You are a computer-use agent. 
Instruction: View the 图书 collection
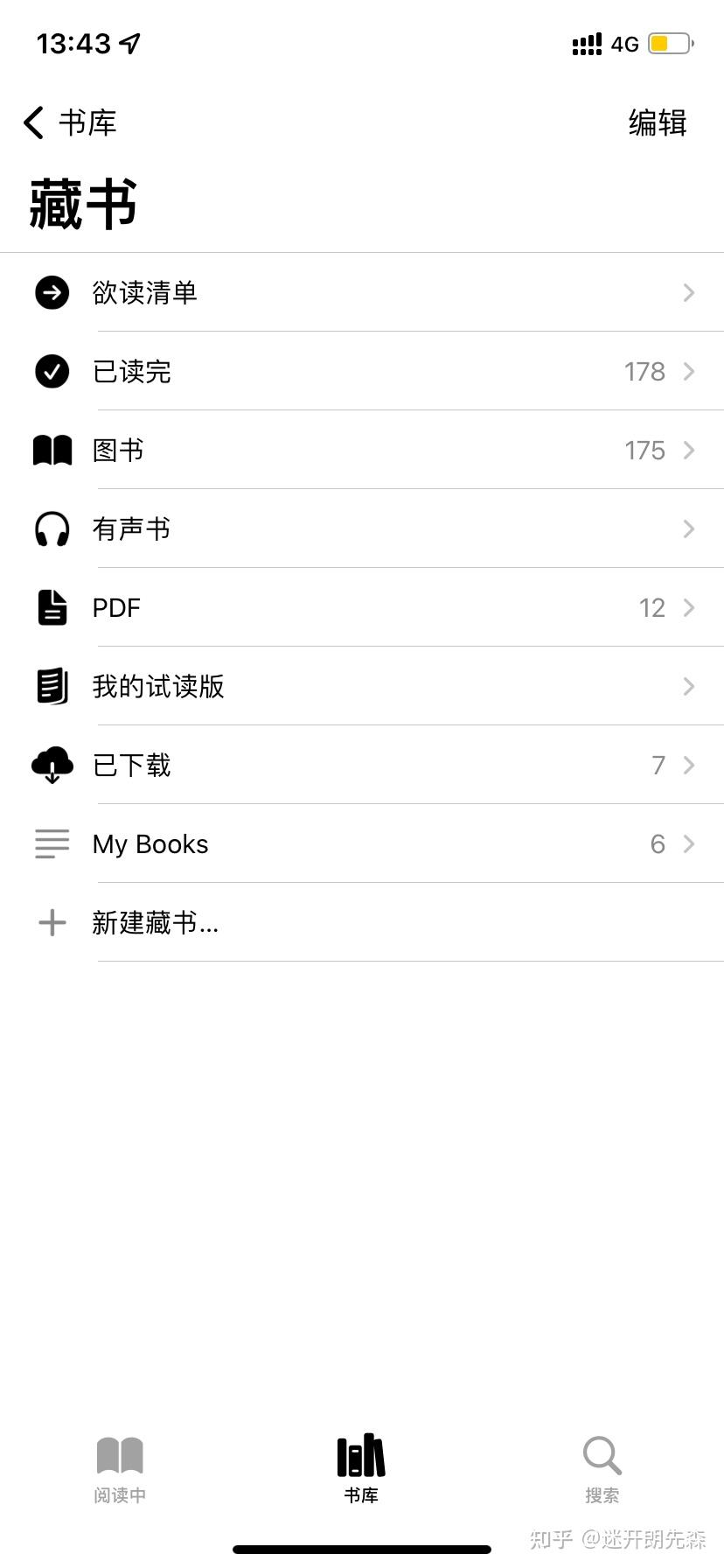click(362, 450)
